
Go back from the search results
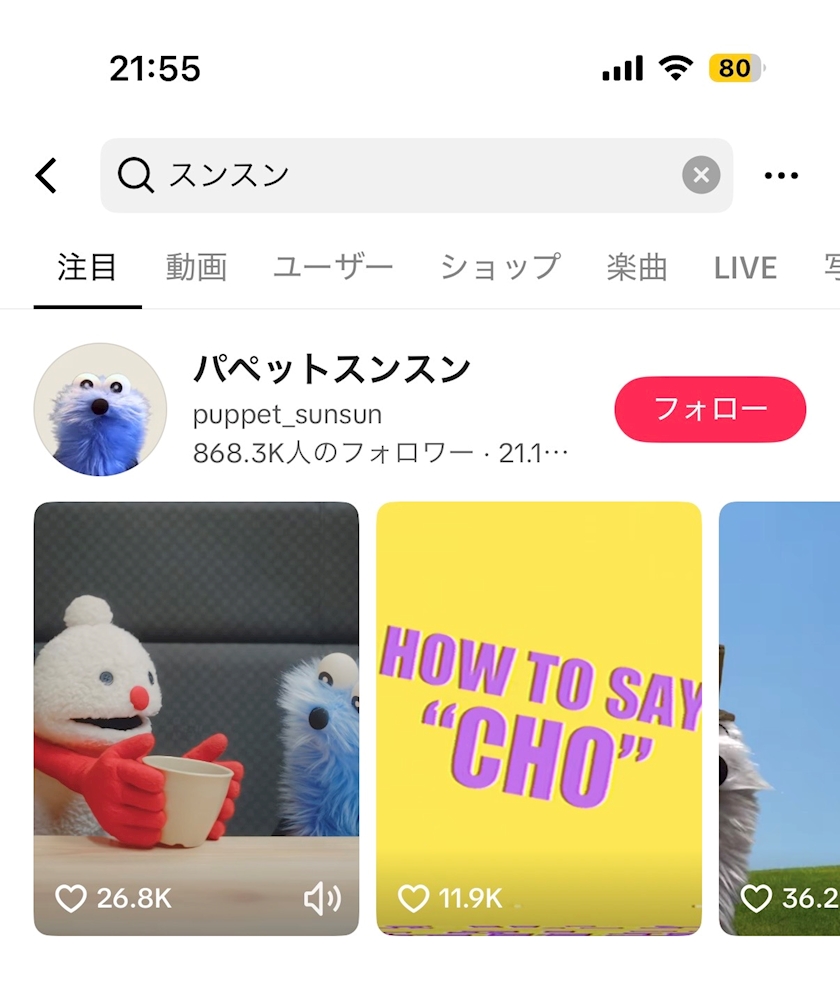[x=47, y=176]
